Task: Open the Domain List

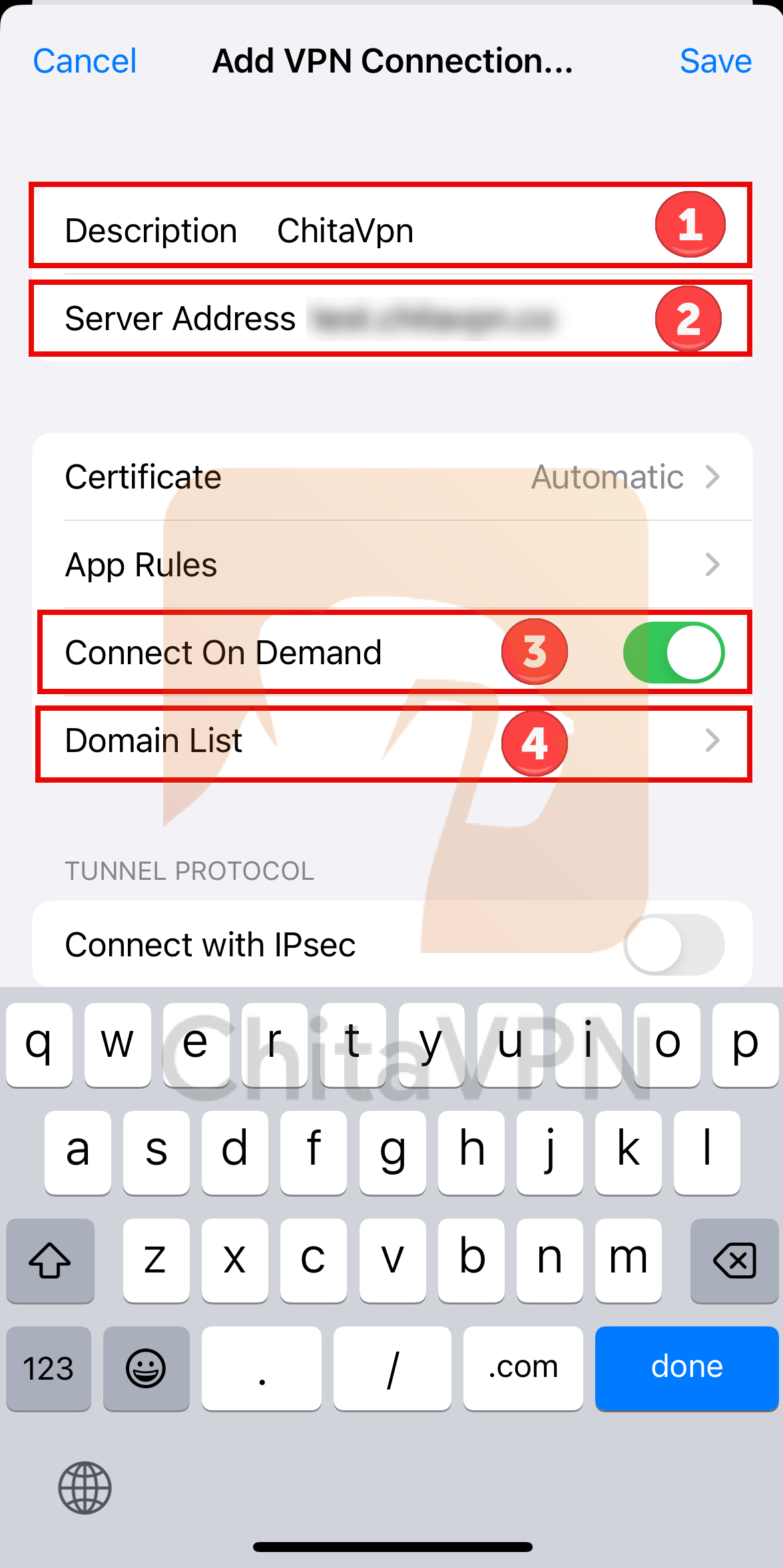Action: [393, 741]
